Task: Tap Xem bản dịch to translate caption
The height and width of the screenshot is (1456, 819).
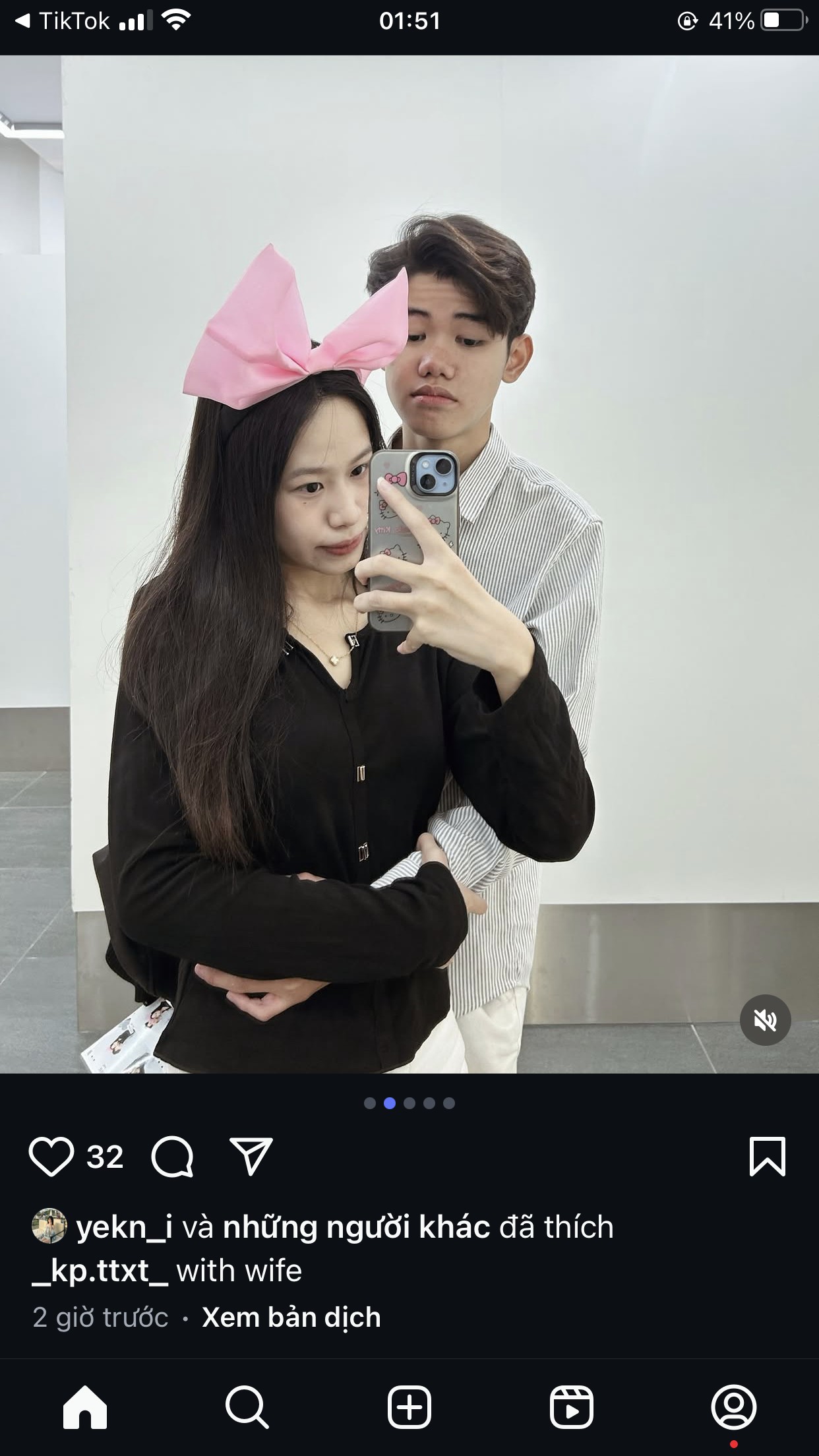Action: pos(291,1318)
